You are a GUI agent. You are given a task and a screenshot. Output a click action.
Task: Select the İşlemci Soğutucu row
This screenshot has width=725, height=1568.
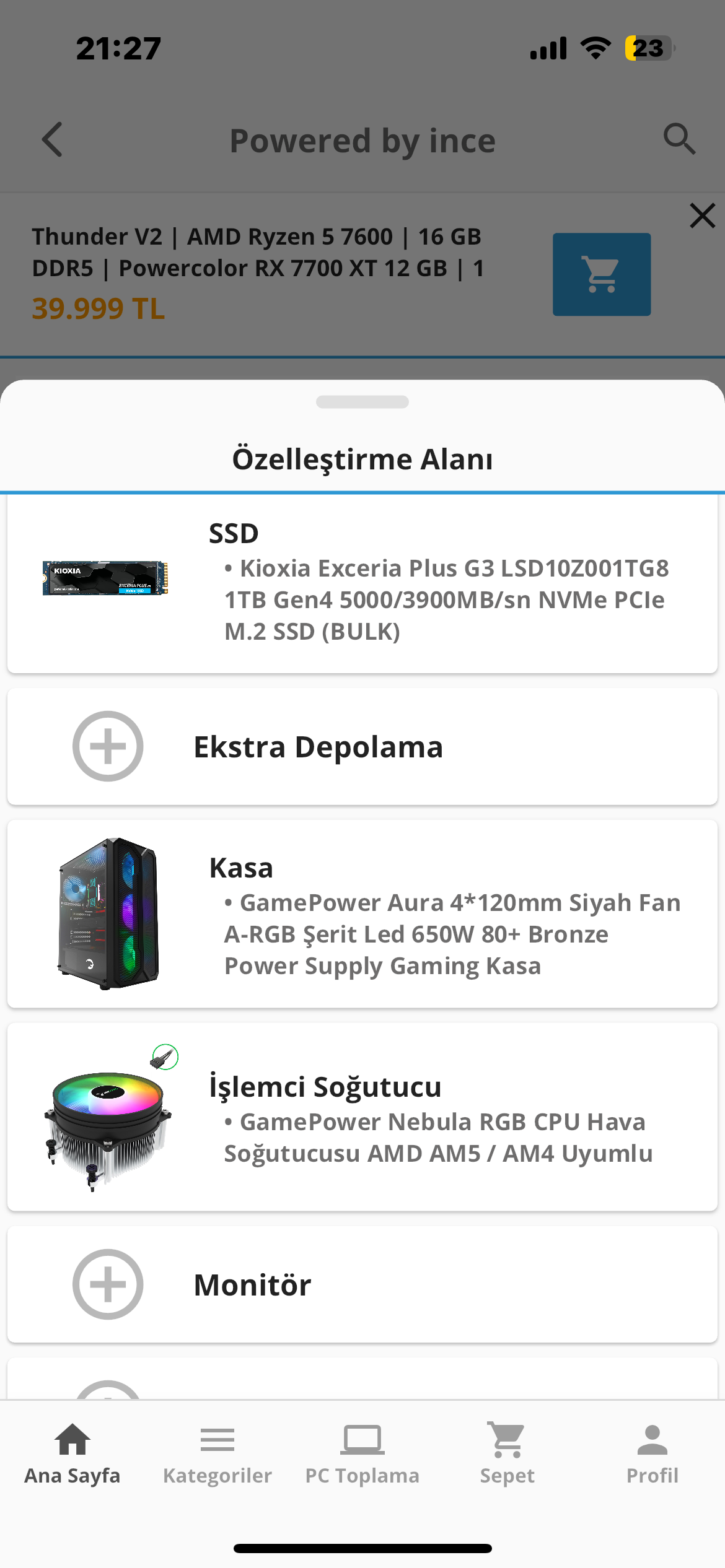tap(362, 1117)
